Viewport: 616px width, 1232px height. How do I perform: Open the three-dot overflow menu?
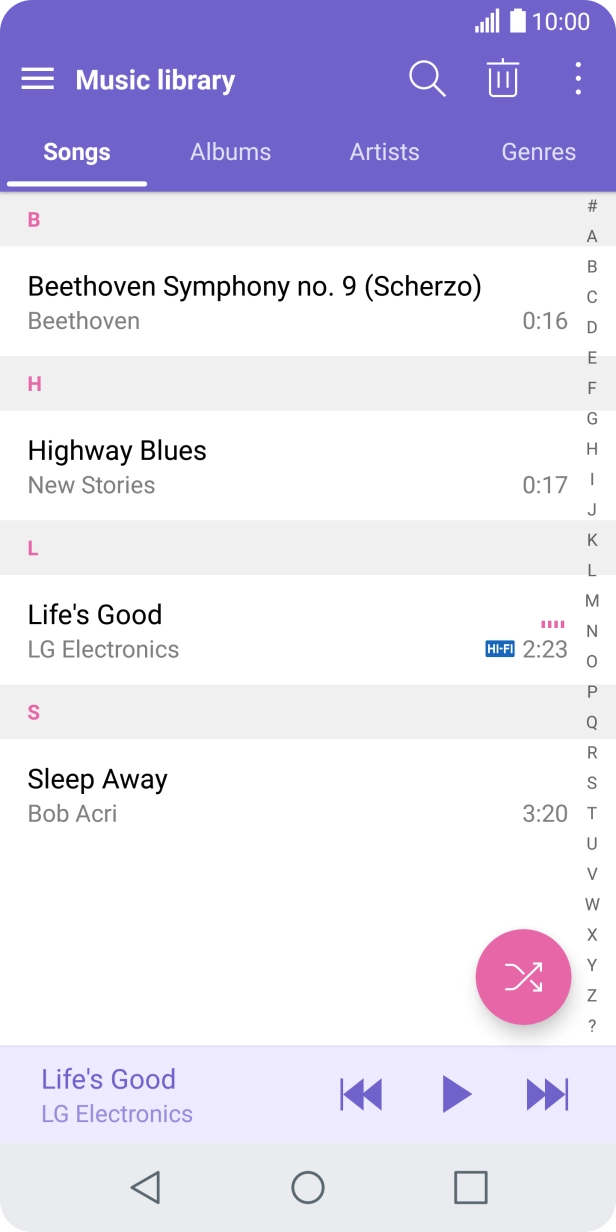pyautogui.click(x=578, y=79)
